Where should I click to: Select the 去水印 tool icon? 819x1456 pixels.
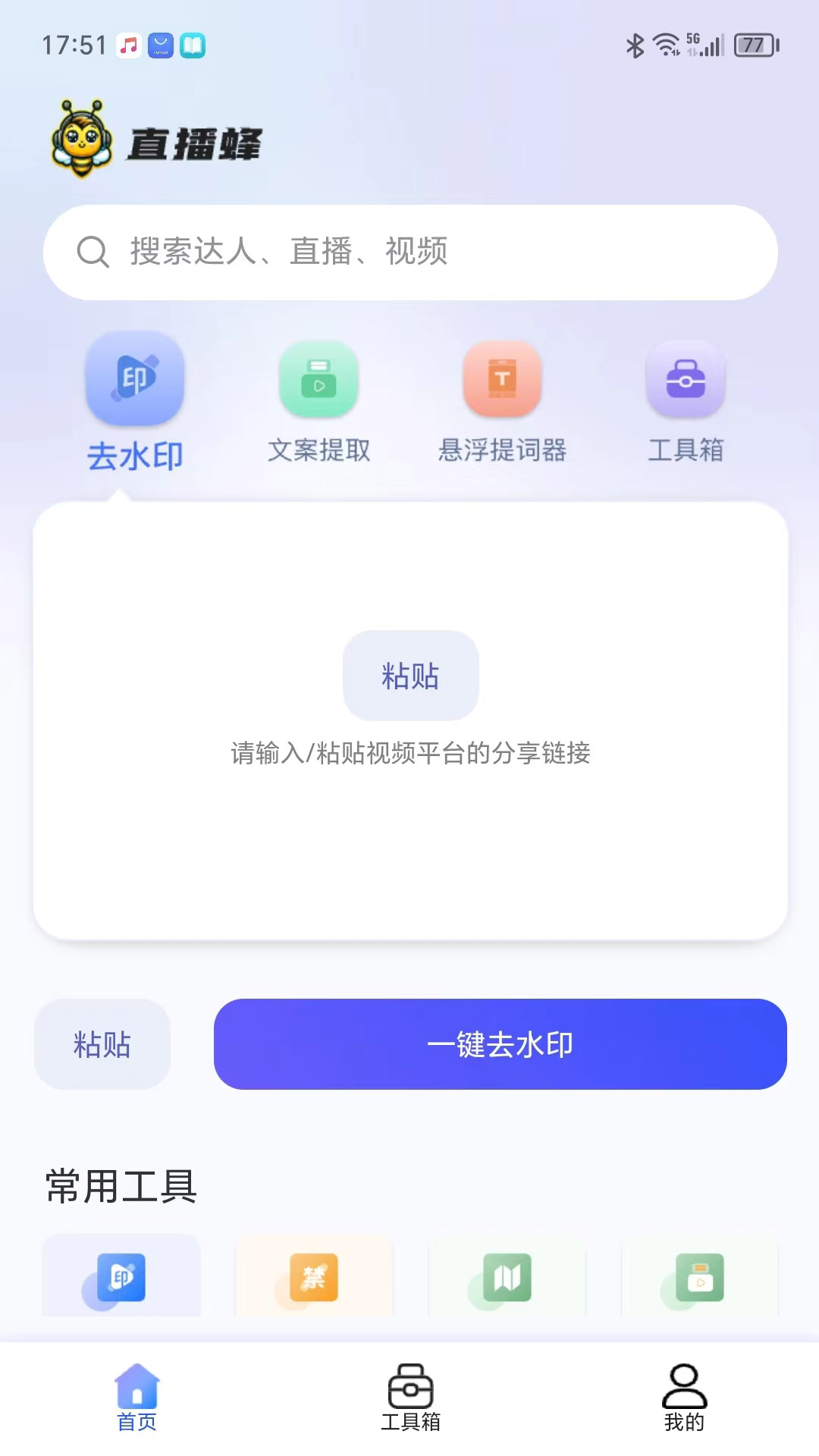(x=135, y=381)
